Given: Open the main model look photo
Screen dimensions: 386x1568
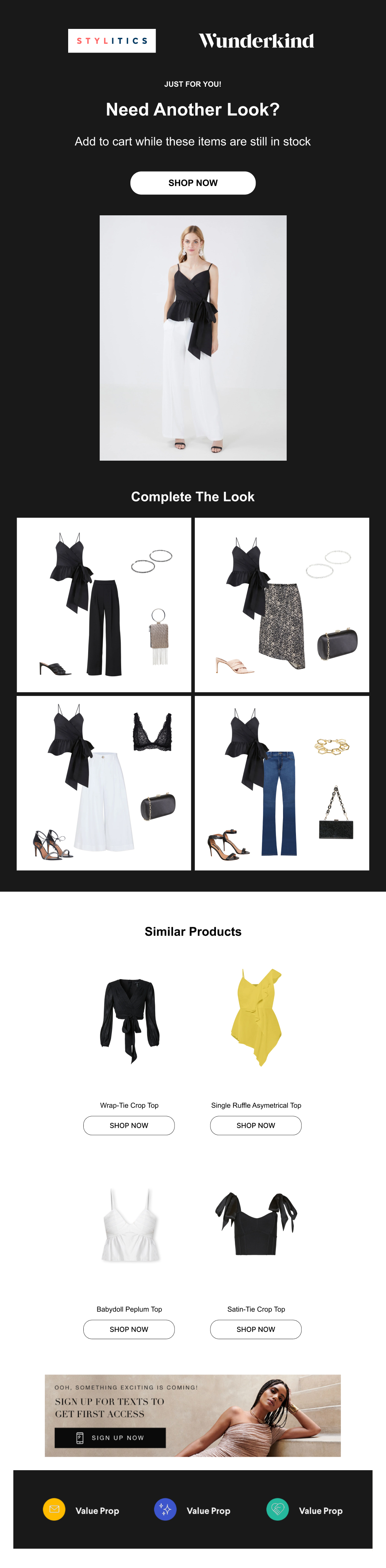Looking at the screenshot, I should (192, 338).
